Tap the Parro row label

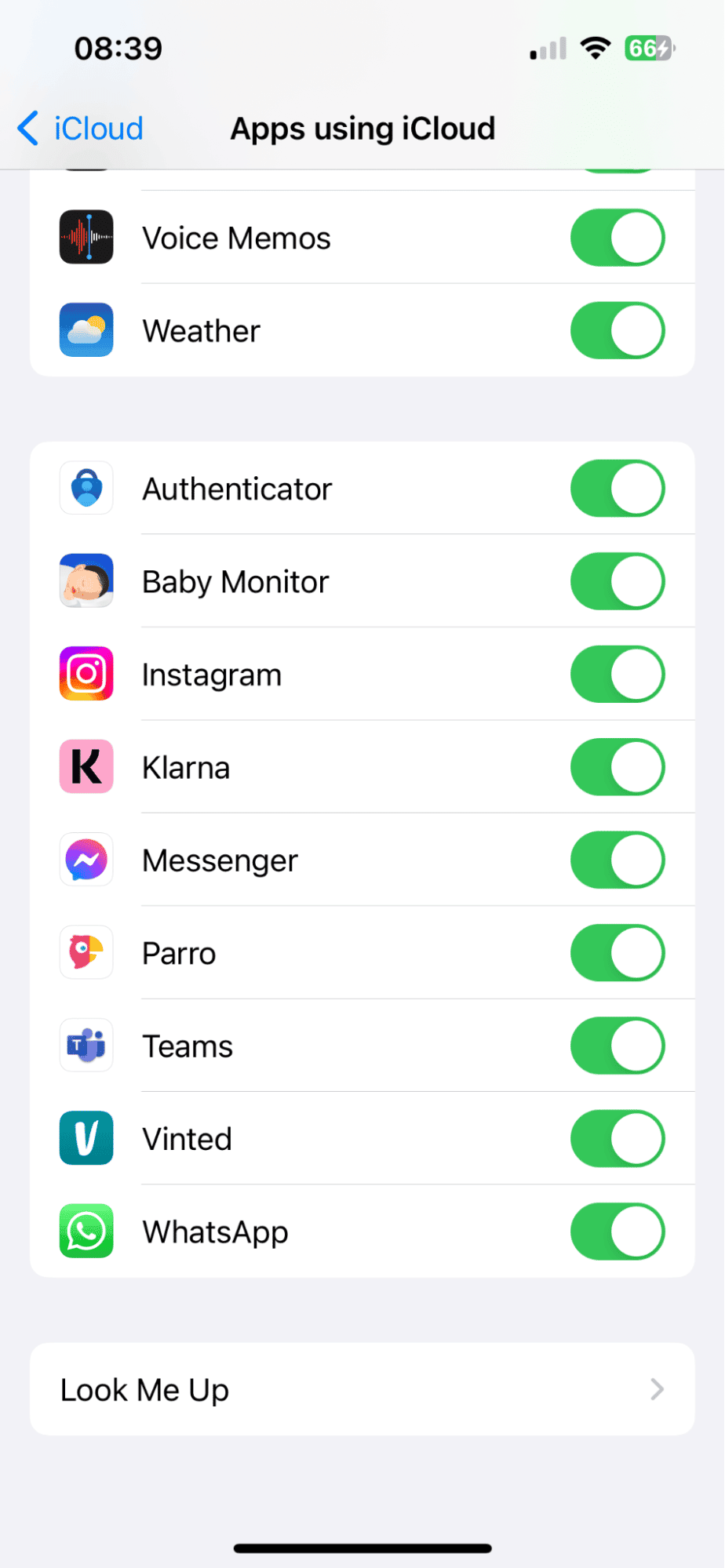[x=178, y=952]
